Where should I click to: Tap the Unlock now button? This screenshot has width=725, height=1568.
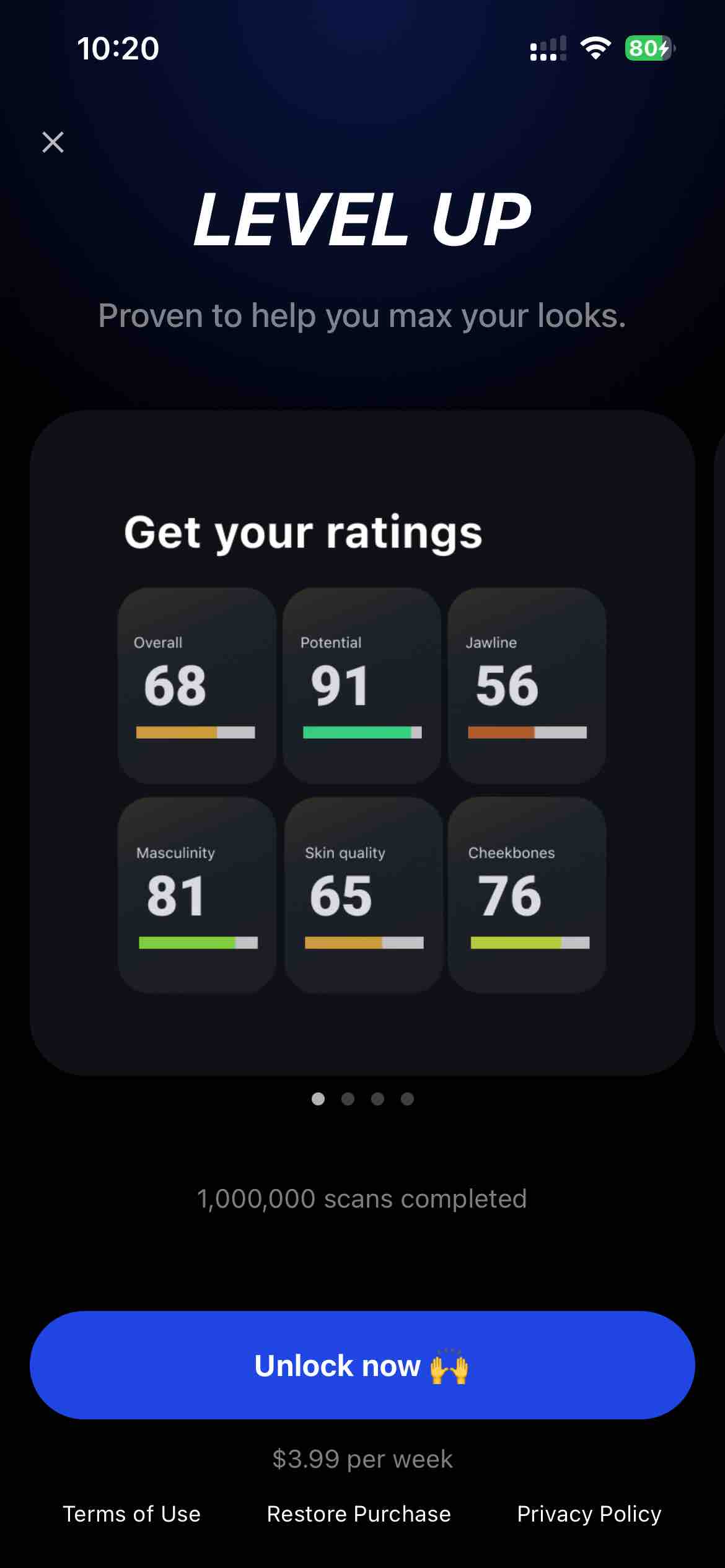tap(362, 1365)
